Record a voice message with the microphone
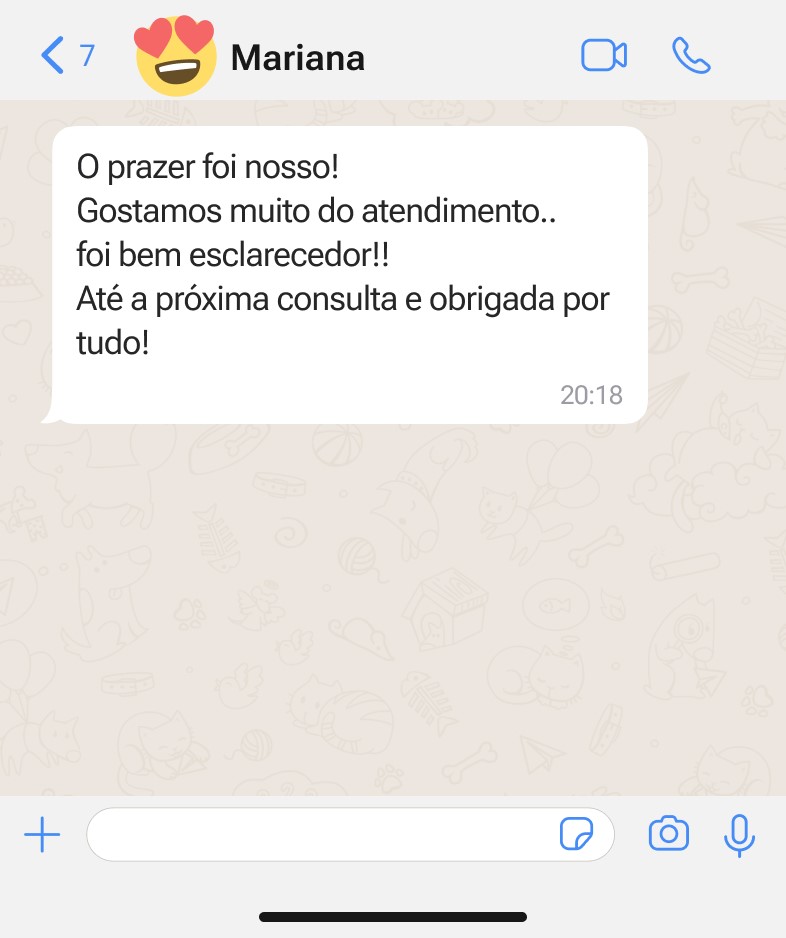This screenshot has height=938, width=786. pos(739,834)
